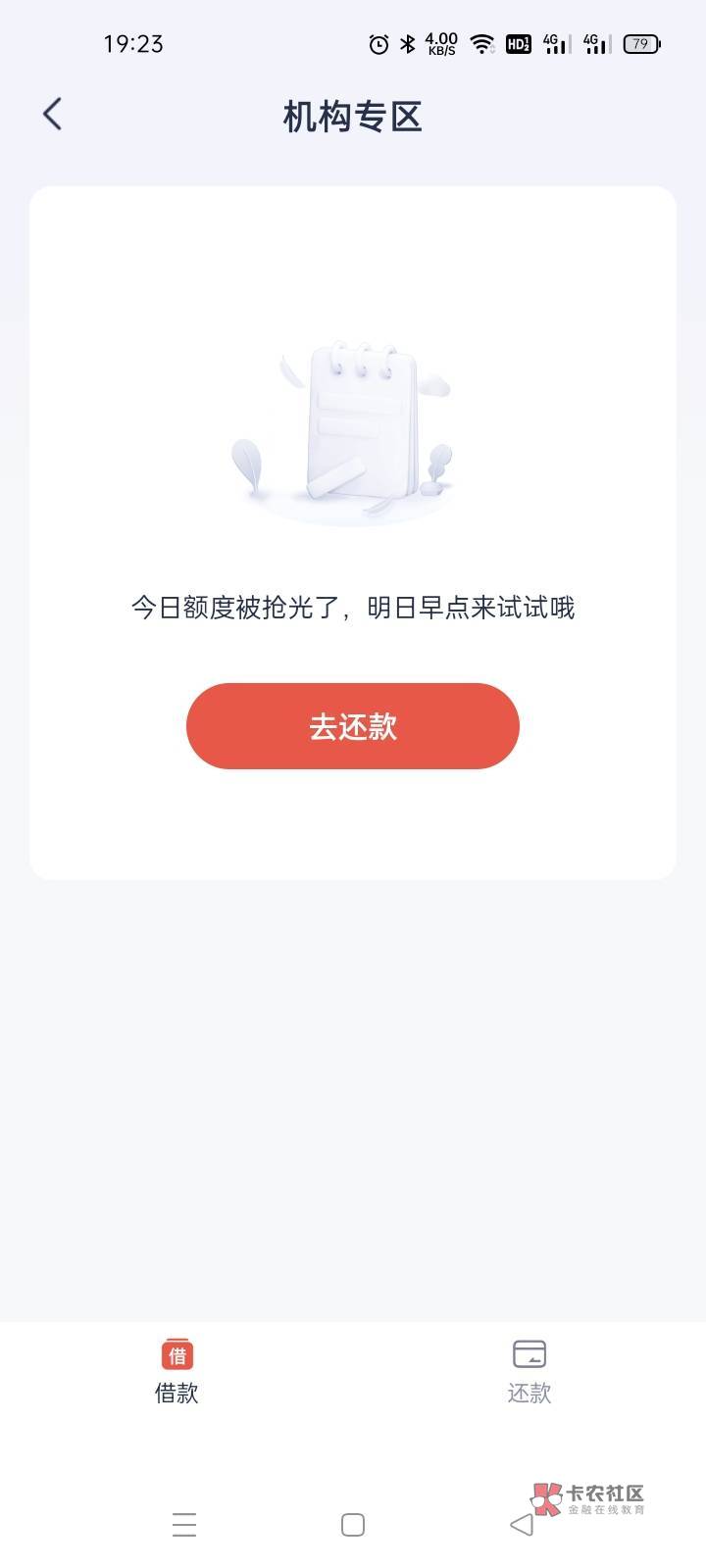Tap the 去还款 button
Screen dimensions: 706x1568
click(x=352, y=726)
